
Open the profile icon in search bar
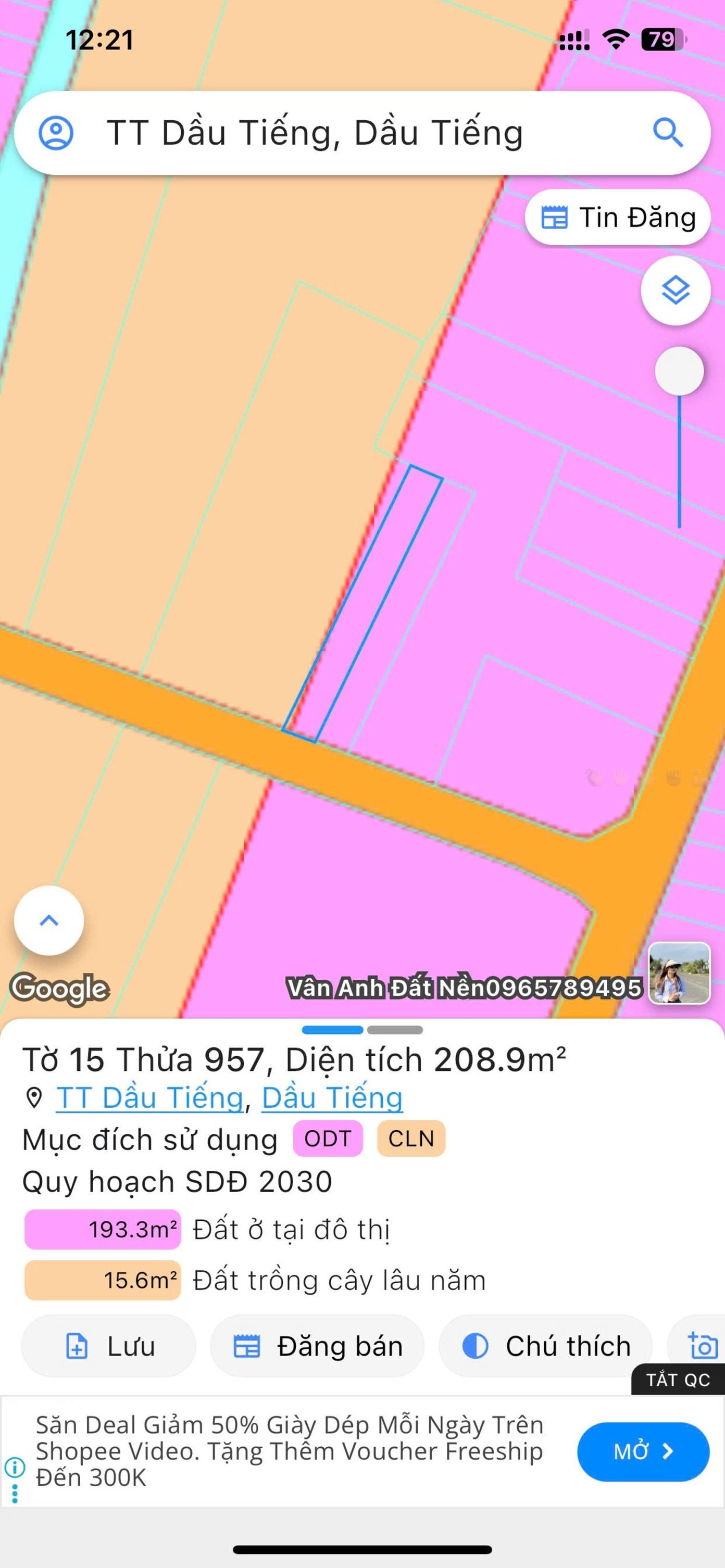[x=56, y=133]
